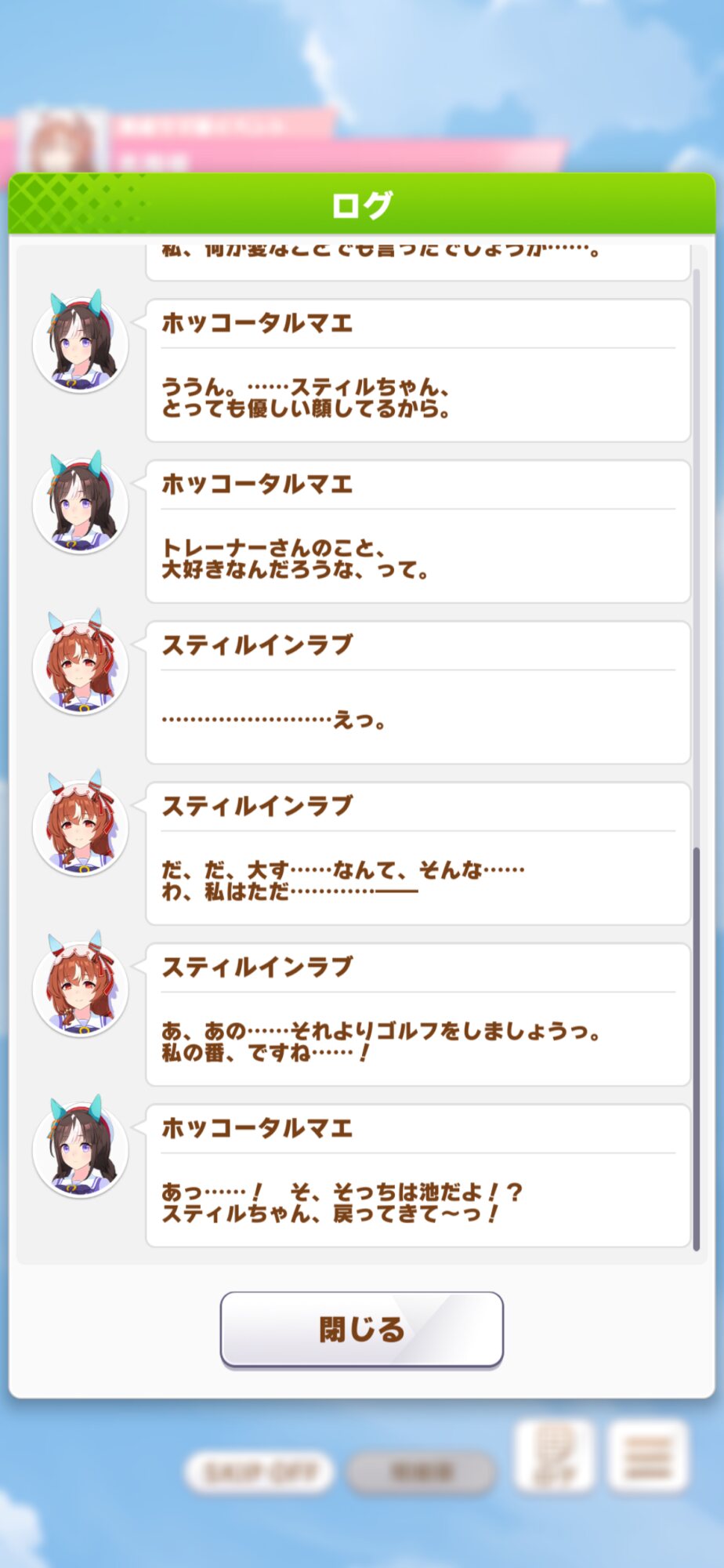724x1568 pixels.
Task: Tap the log's vertical scrollbar track
Action: tap(697, 759)
